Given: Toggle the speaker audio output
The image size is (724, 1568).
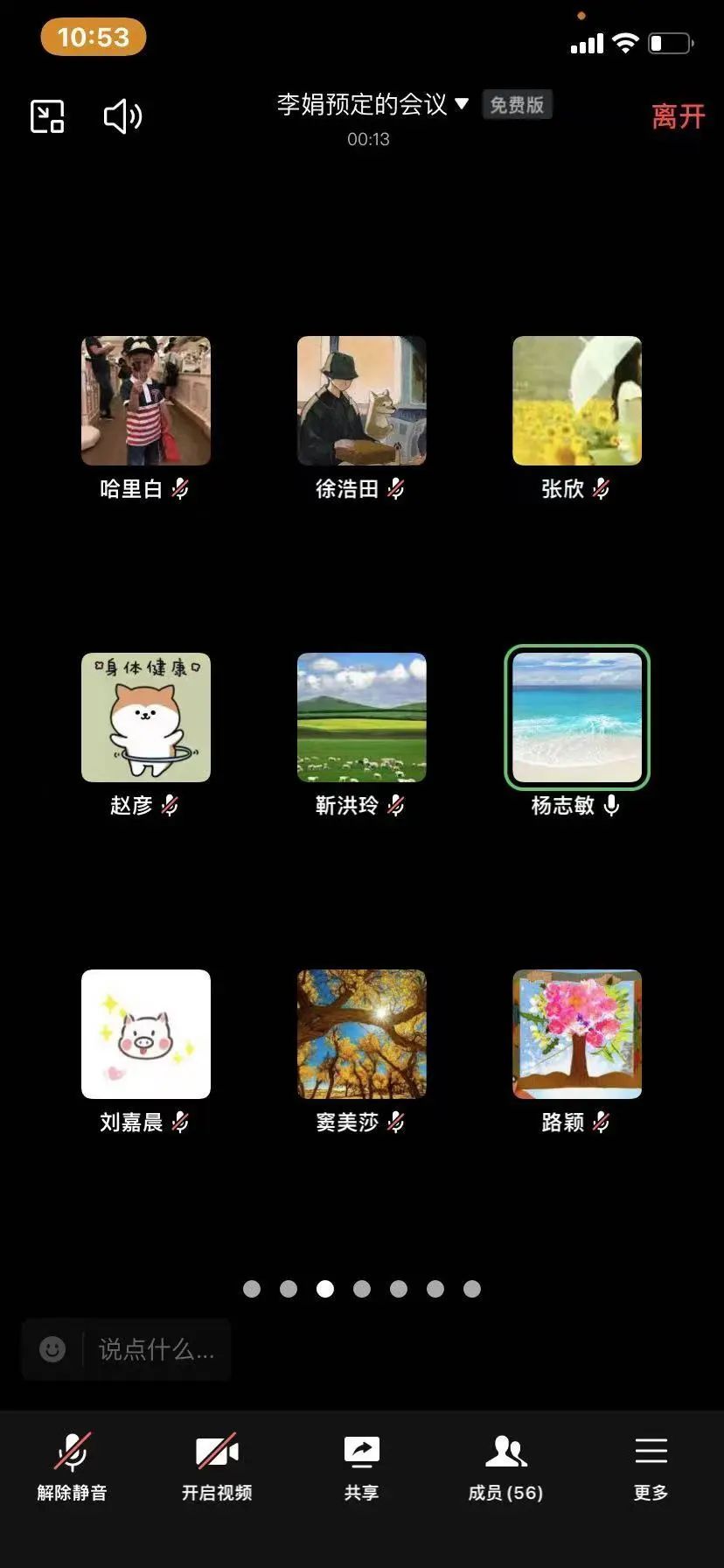Looking at the screenshot, I should 122,116.
